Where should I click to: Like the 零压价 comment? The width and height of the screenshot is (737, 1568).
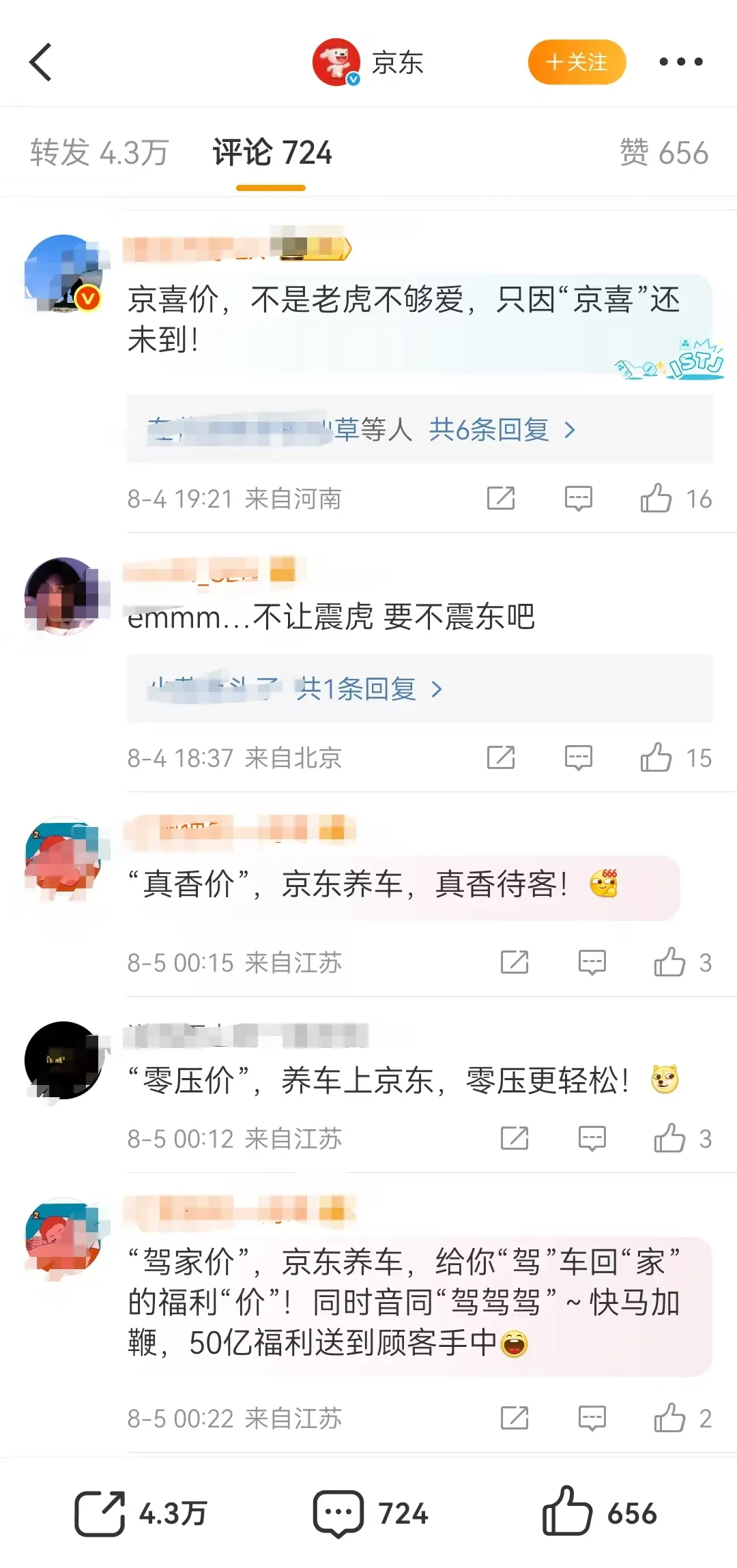click(669, 1138)
